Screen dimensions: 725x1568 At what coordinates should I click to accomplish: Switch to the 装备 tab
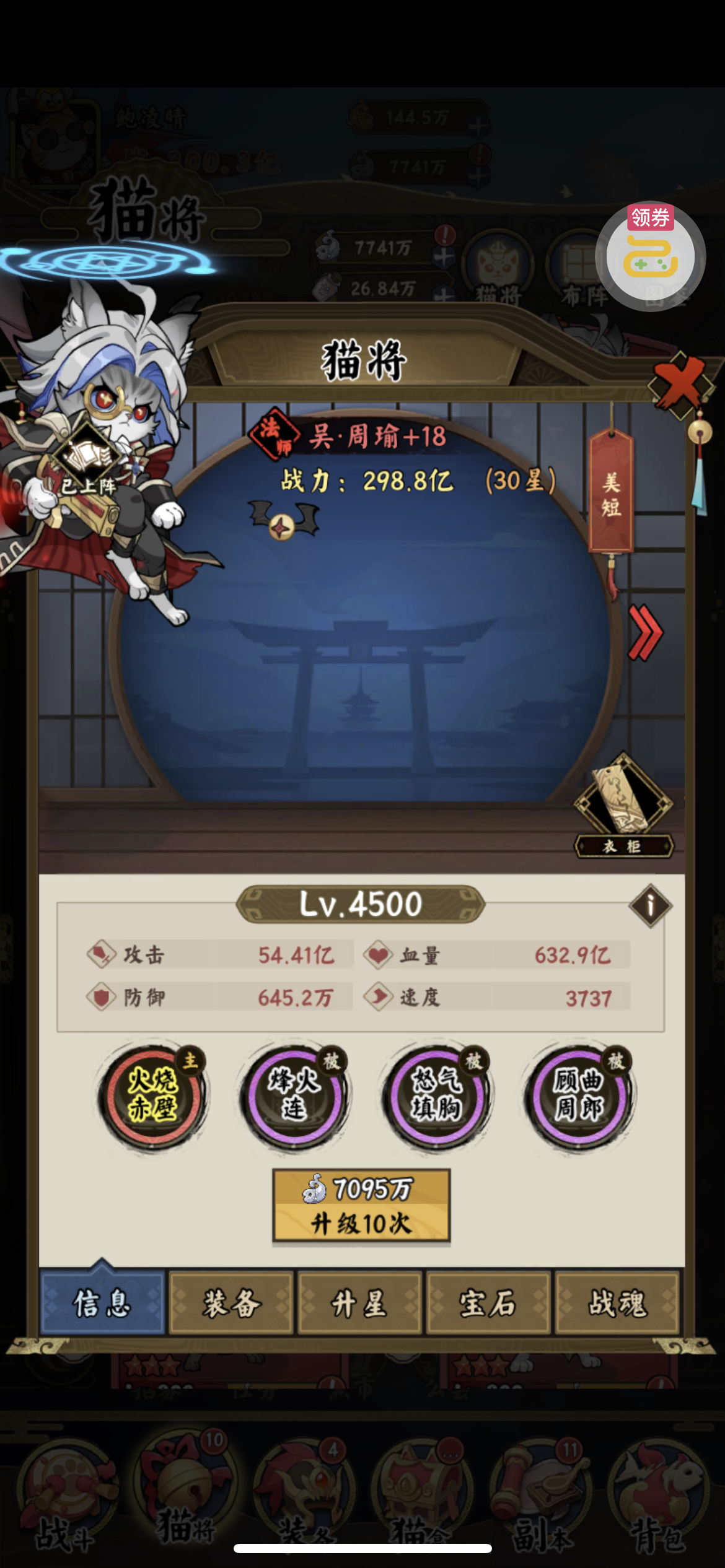231,1303
